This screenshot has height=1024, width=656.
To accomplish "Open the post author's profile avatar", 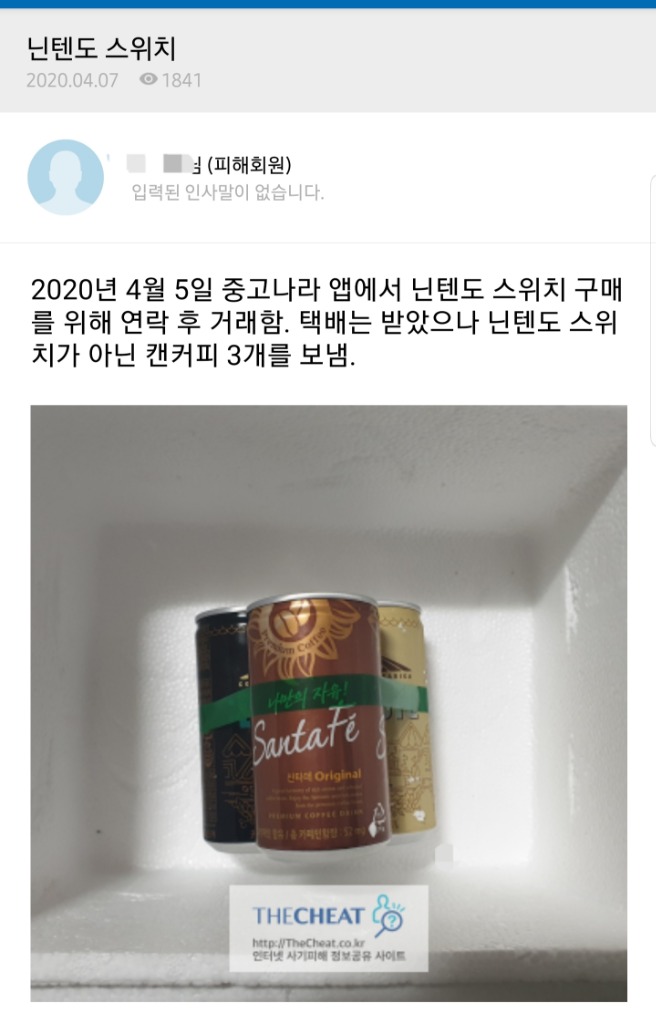I will coord(65,177).
